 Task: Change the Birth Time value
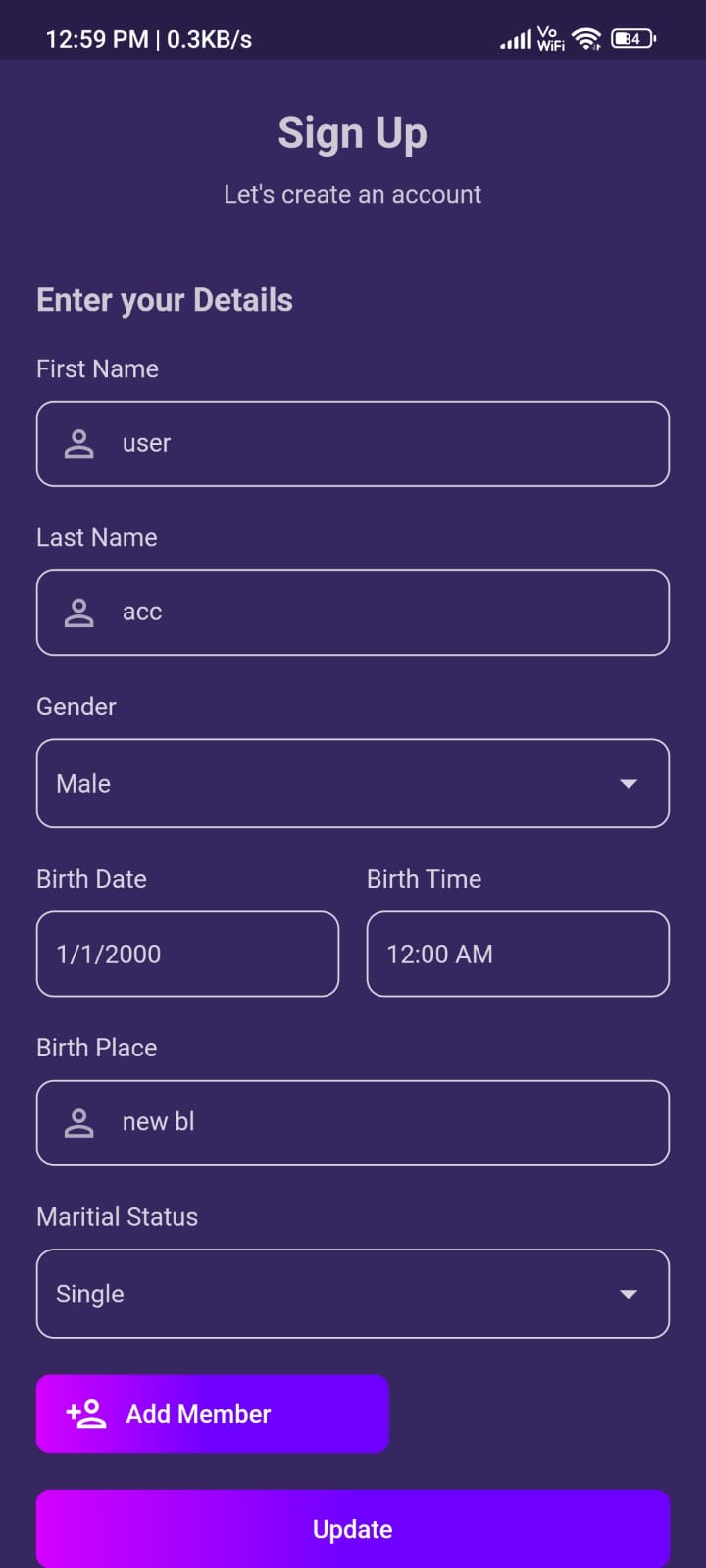click(x=518, y=954)
